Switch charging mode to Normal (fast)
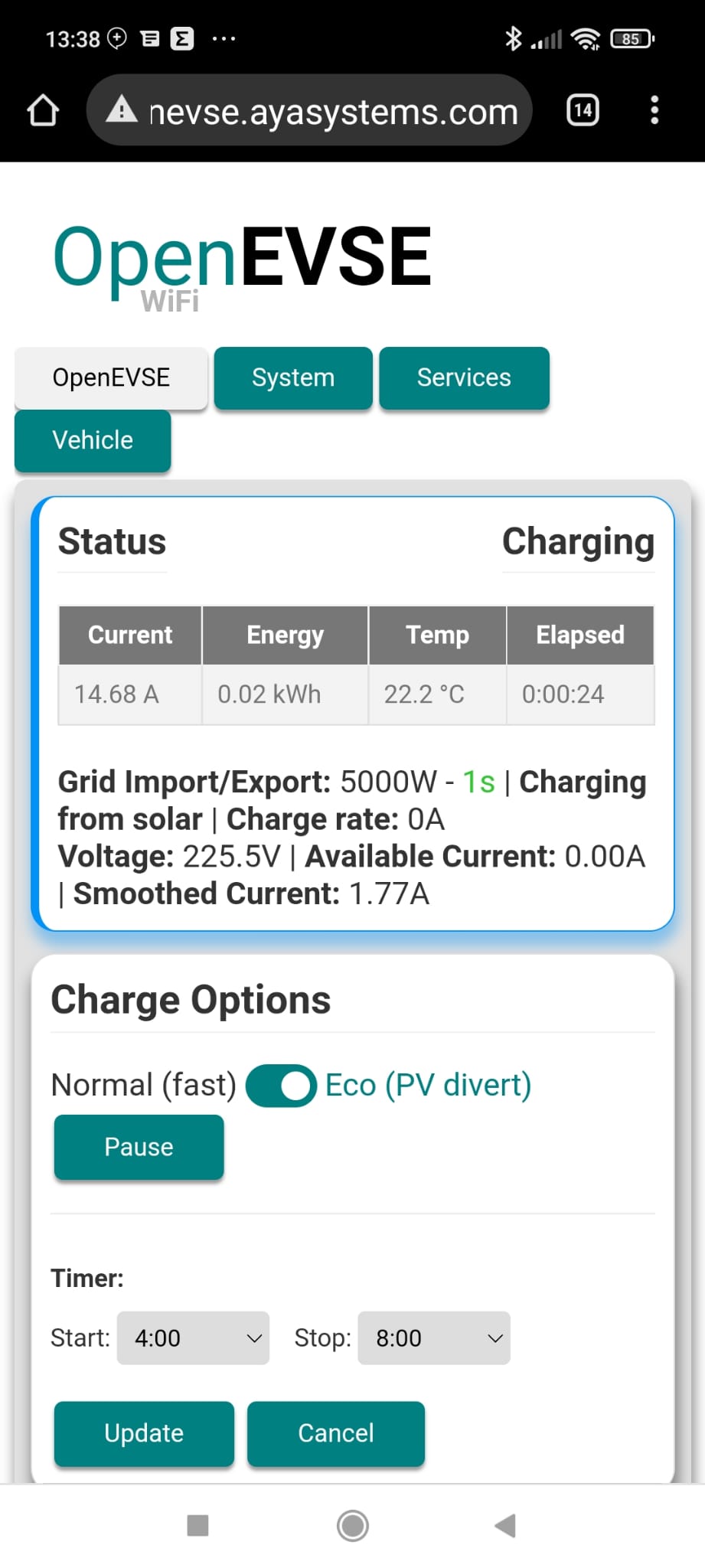This screenshot has width=705, height=1568. (x=281, y=1085)
